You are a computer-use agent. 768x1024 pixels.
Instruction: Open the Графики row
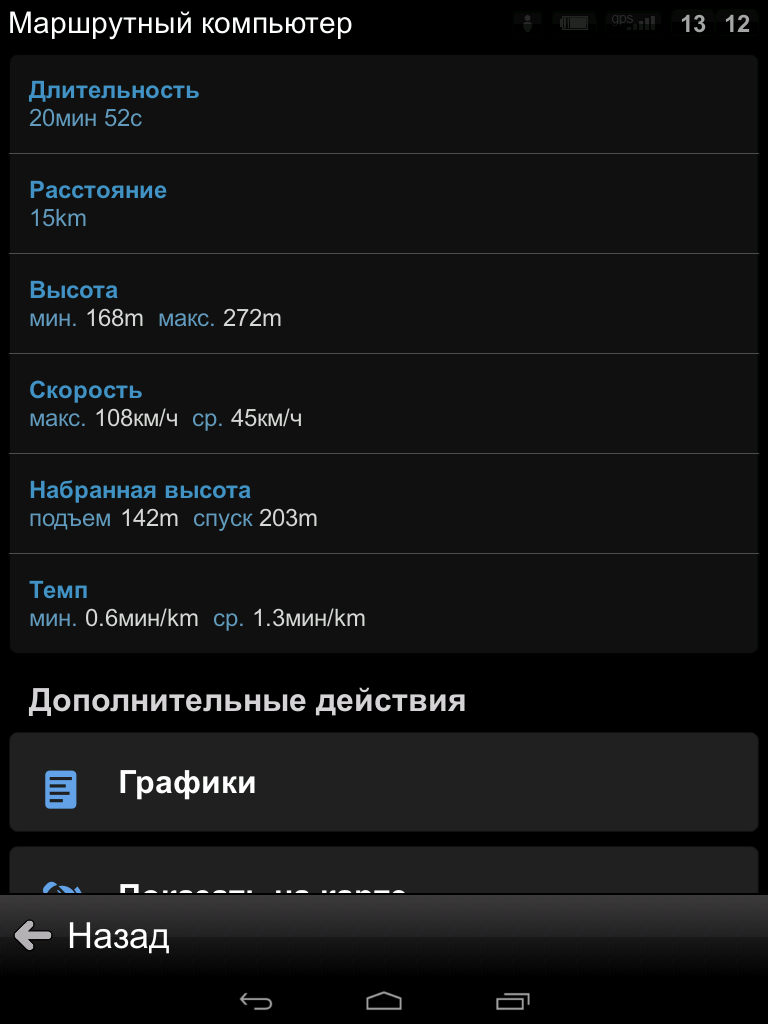pos(383,782)
